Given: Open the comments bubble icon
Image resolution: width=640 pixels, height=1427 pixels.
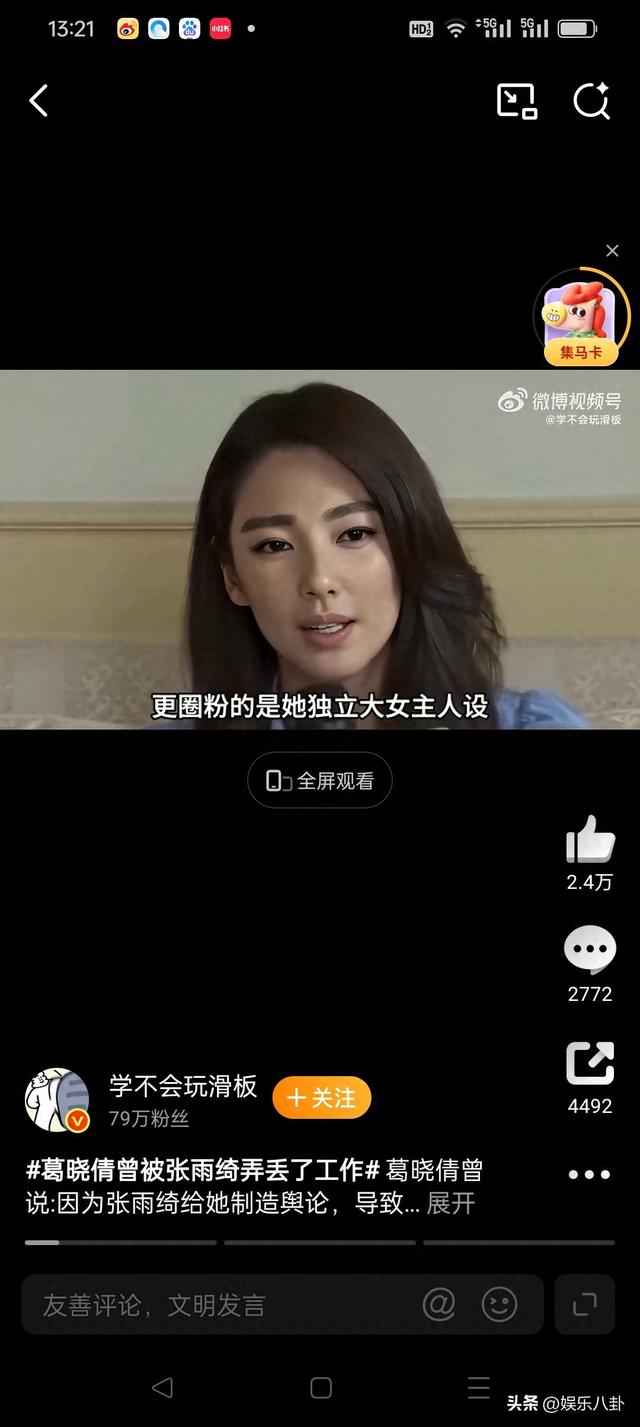Looking at the screenshot, I should tap(590, 950).
